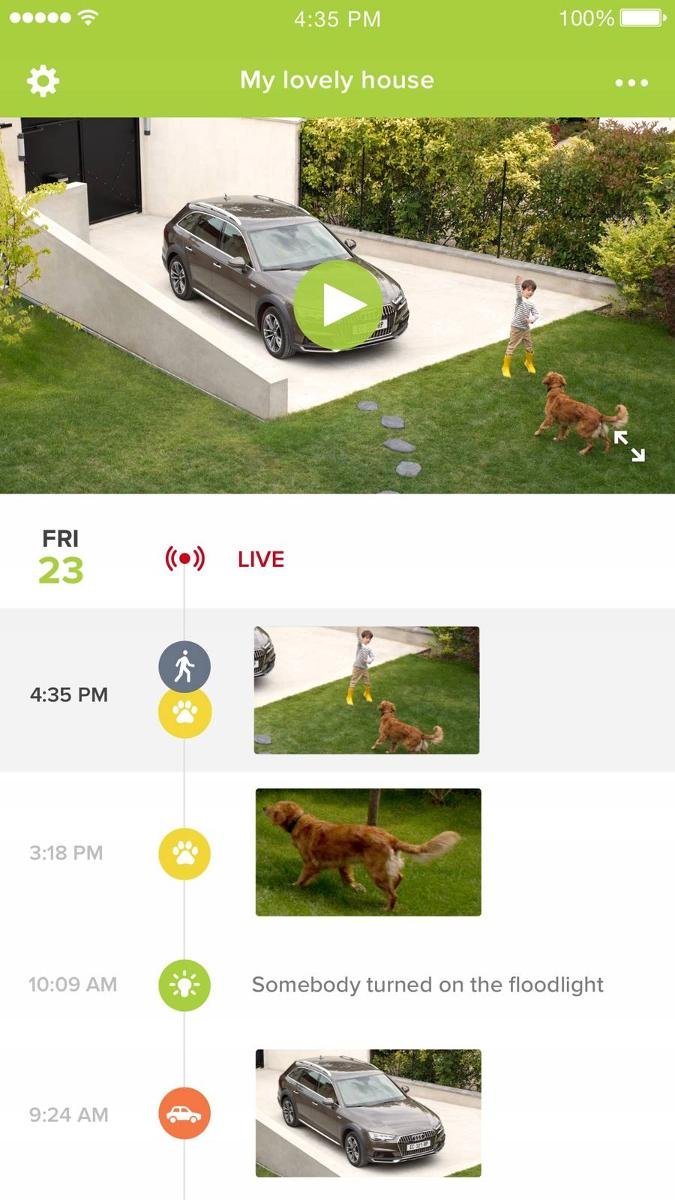Open the 3:18 PM dog clip

(x=368, y=852)
